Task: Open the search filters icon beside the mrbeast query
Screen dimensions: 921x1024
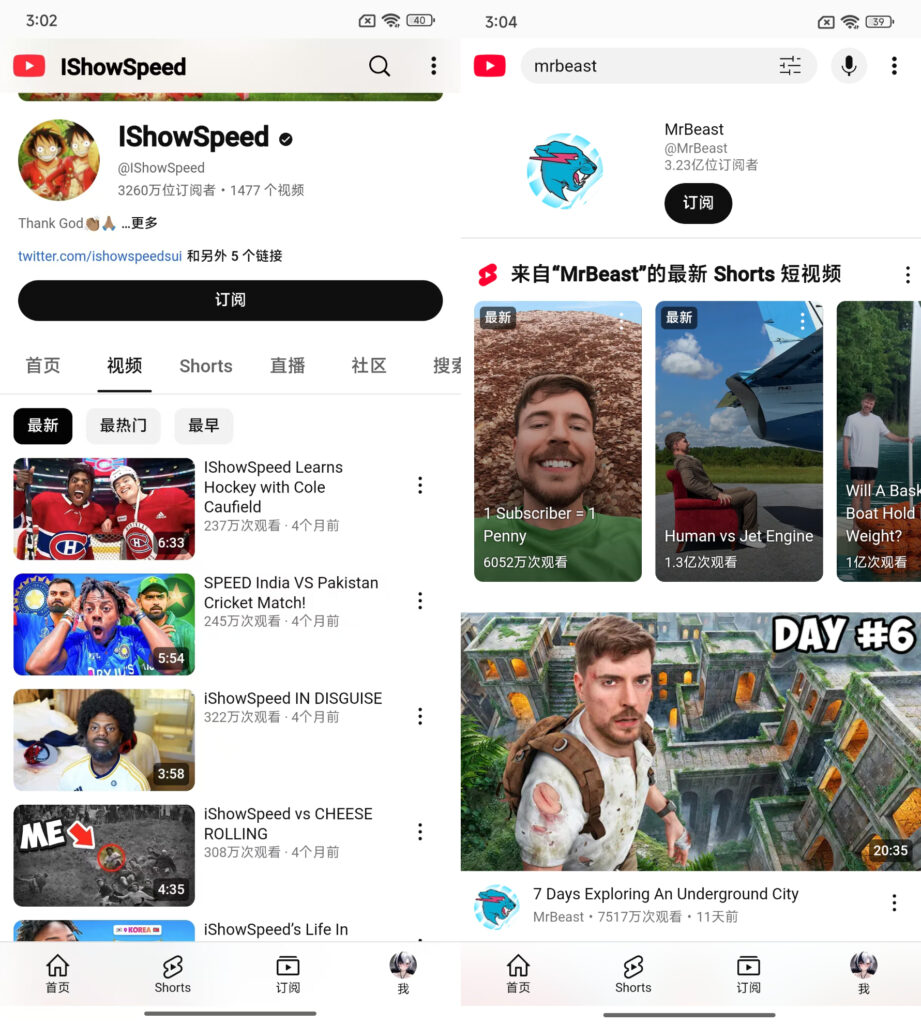Action: coord(790,66)
